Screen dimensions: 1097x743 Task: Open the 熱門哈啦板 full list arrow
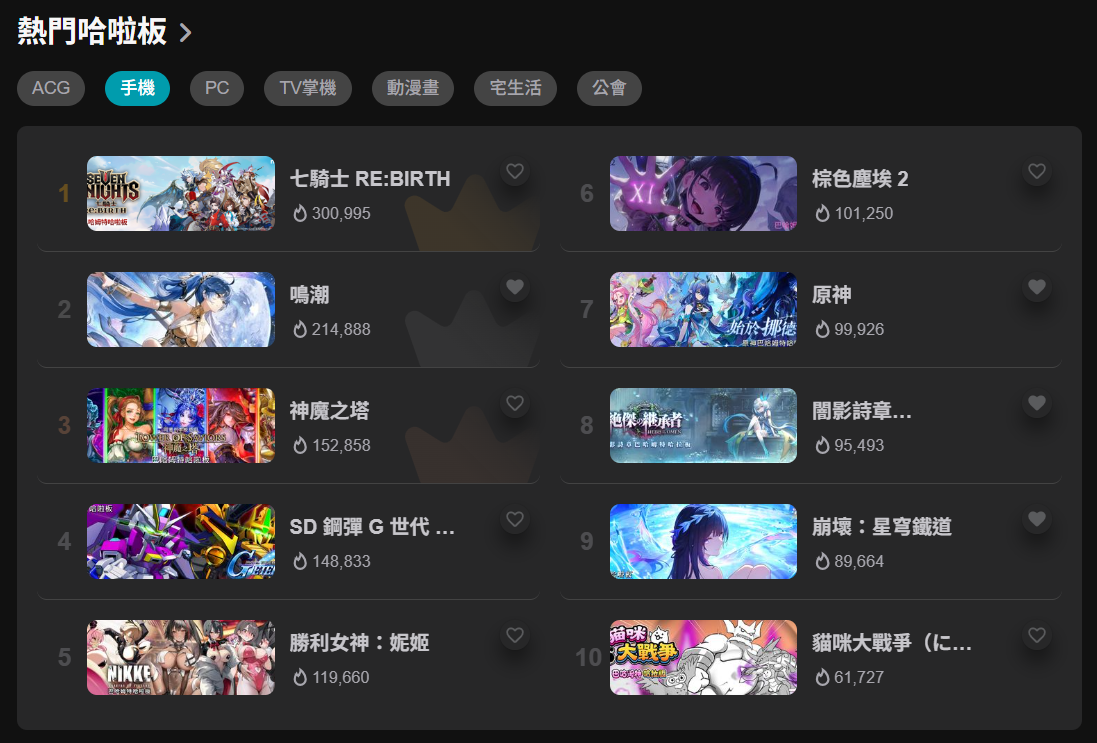tap(185, 33)
